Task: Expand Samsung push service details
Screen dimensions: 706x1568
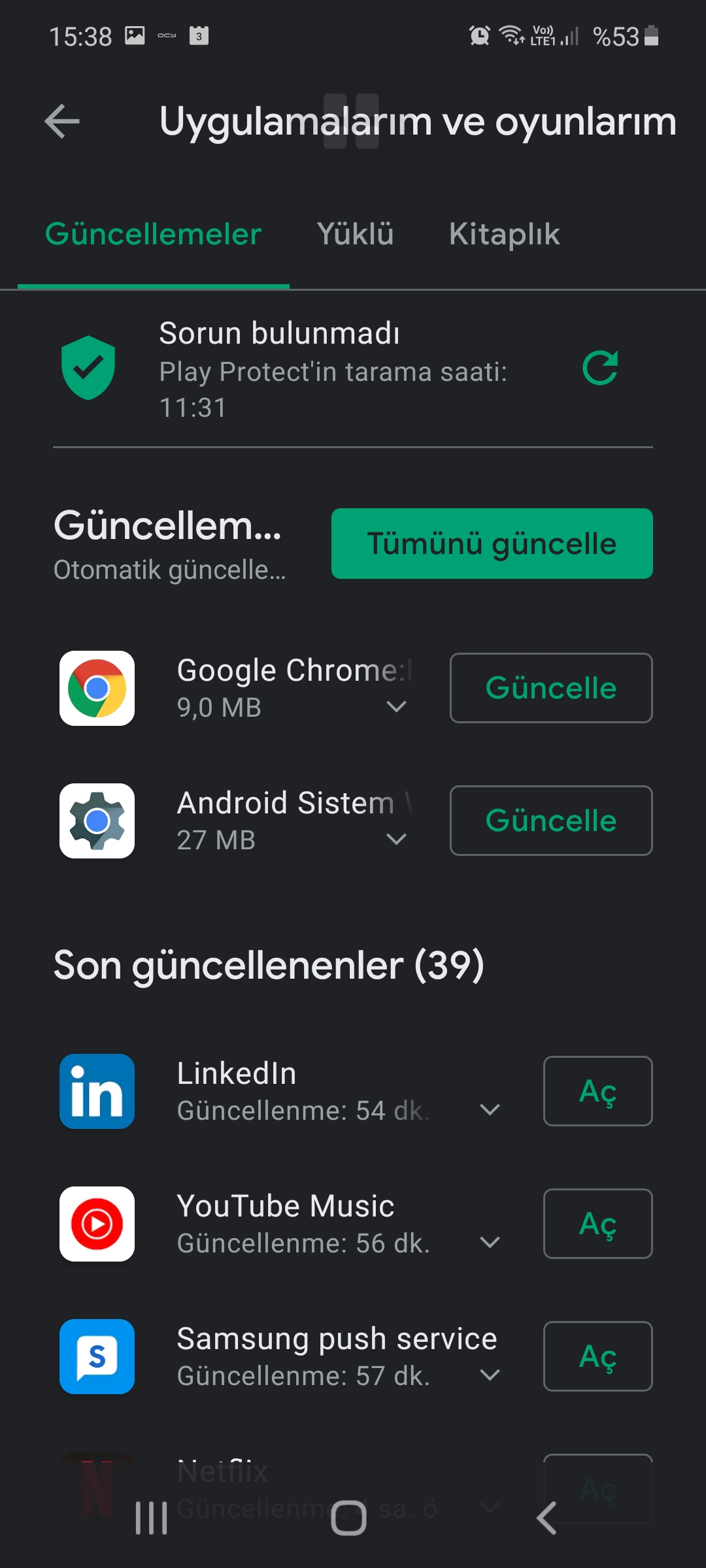Action: pos(490,1375)
